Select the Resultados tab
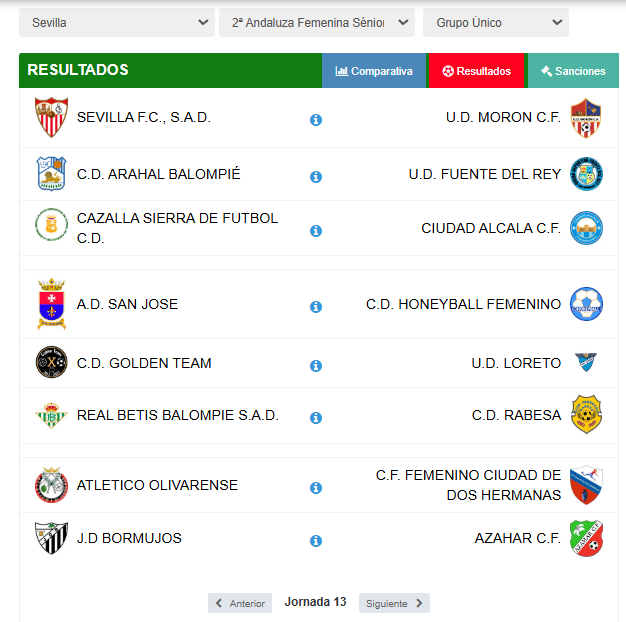This screenshot has width=626, height=622. pyautogui.click(x=477, y=71)
